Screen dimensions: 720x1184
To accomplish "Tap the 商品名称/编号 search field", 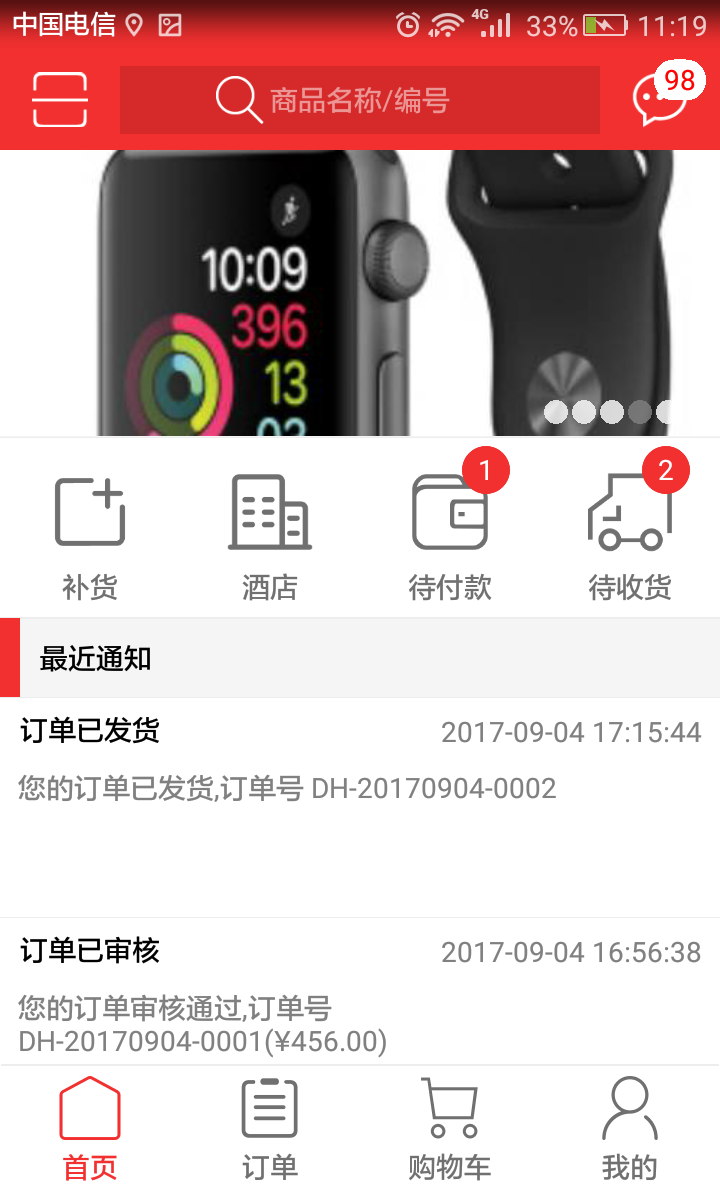I will tap(360, 100).
